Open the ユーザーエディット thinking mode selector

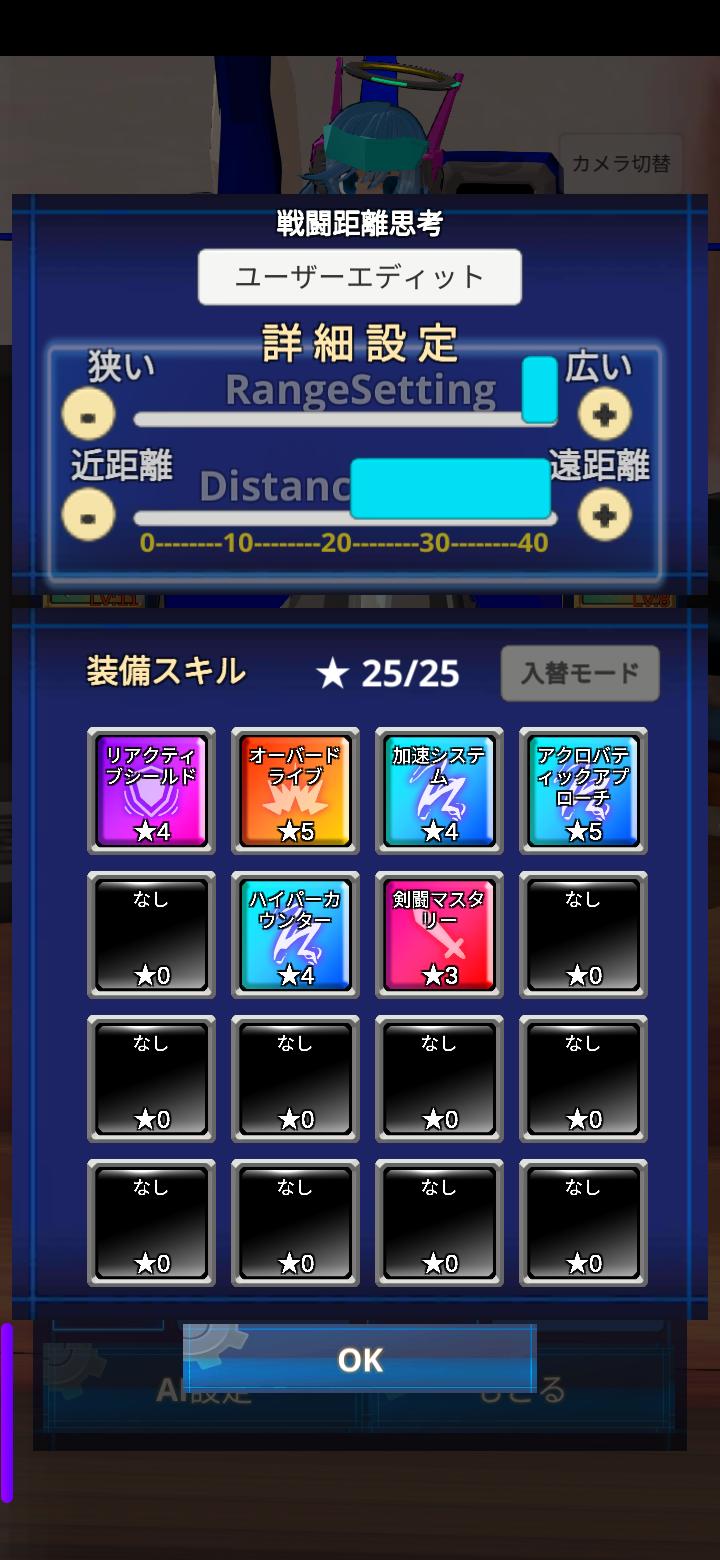[360, 277]
